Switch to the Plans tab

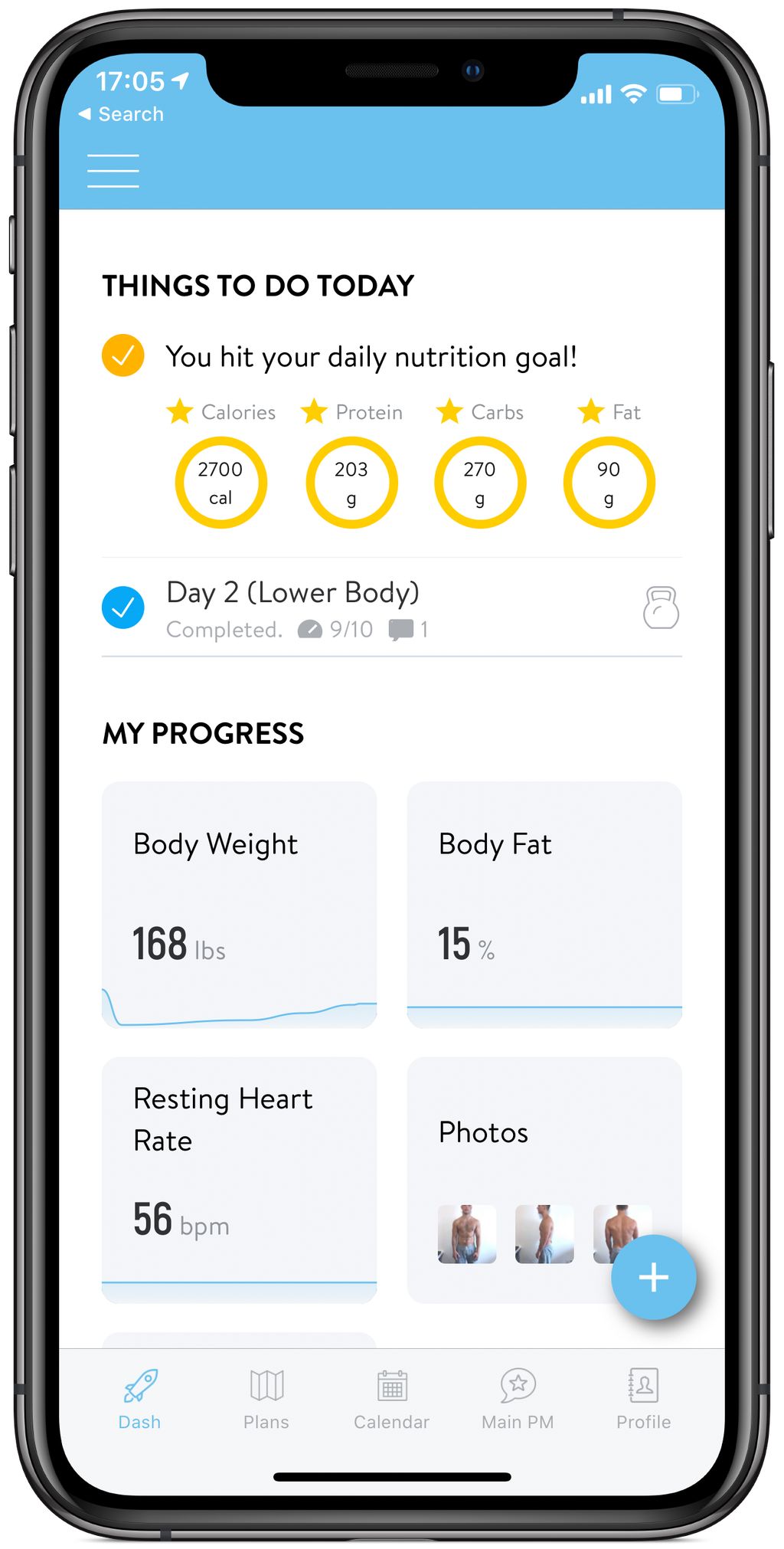pyautogui.click(x=266, y=1400)
